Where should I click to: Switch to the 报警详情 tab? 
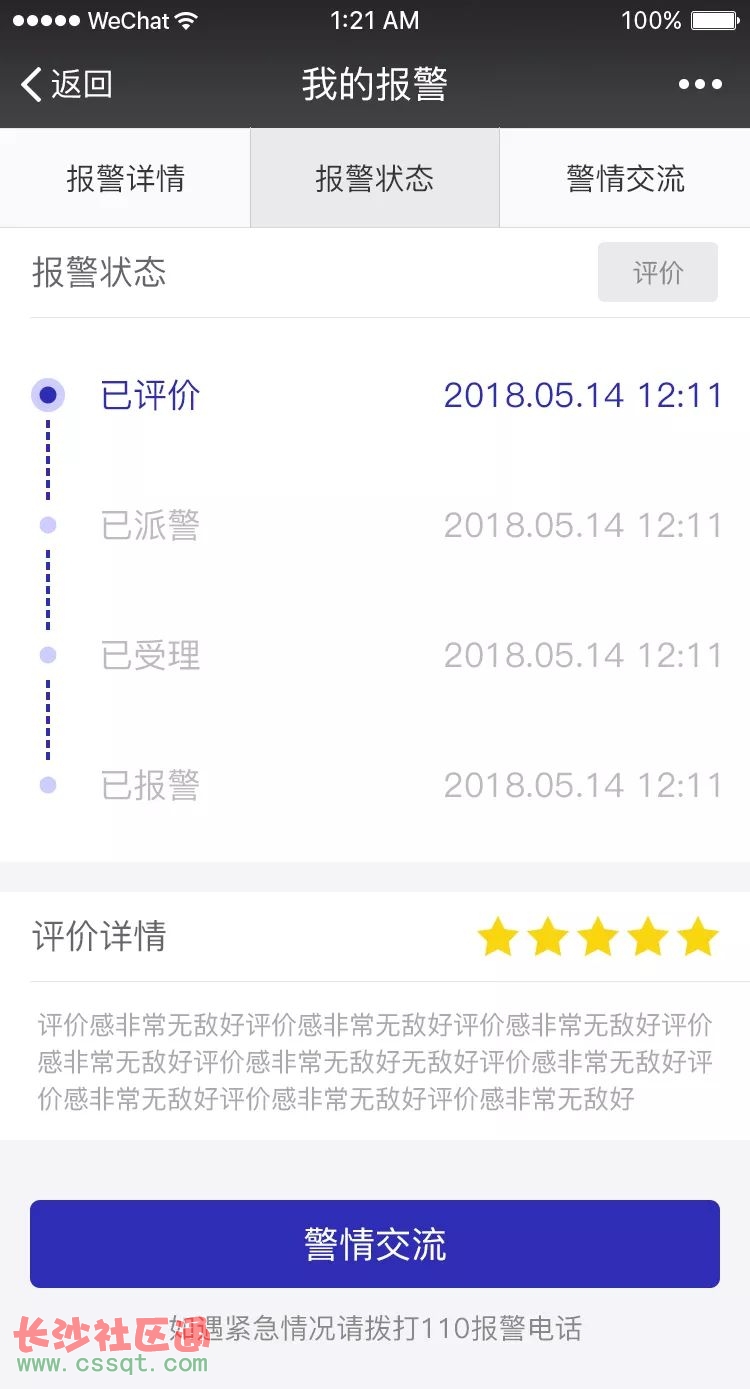pyautogui.click(x=125, y=178)
